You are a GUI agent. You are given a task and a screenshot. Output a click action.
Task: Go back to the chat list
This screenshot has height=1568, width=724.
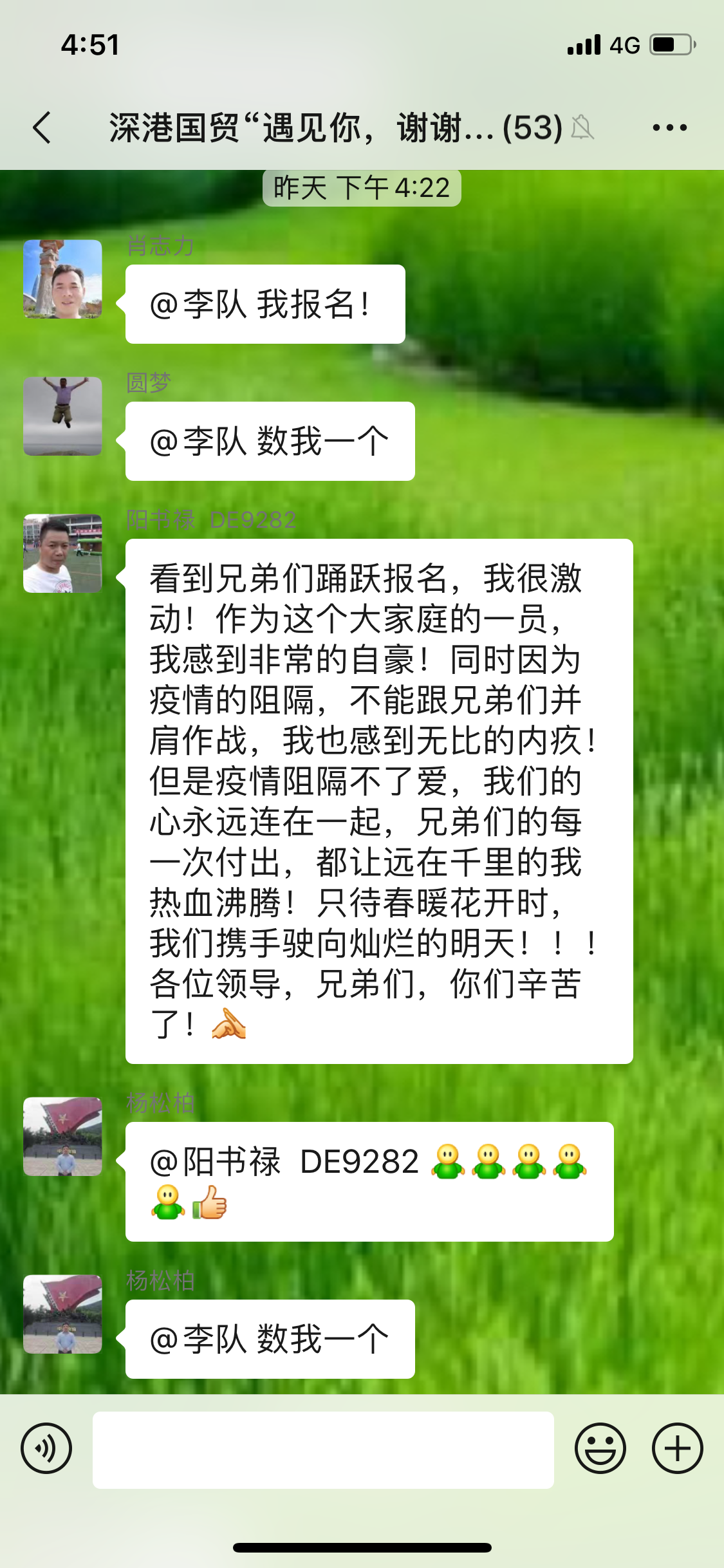[x=42, y=127]
